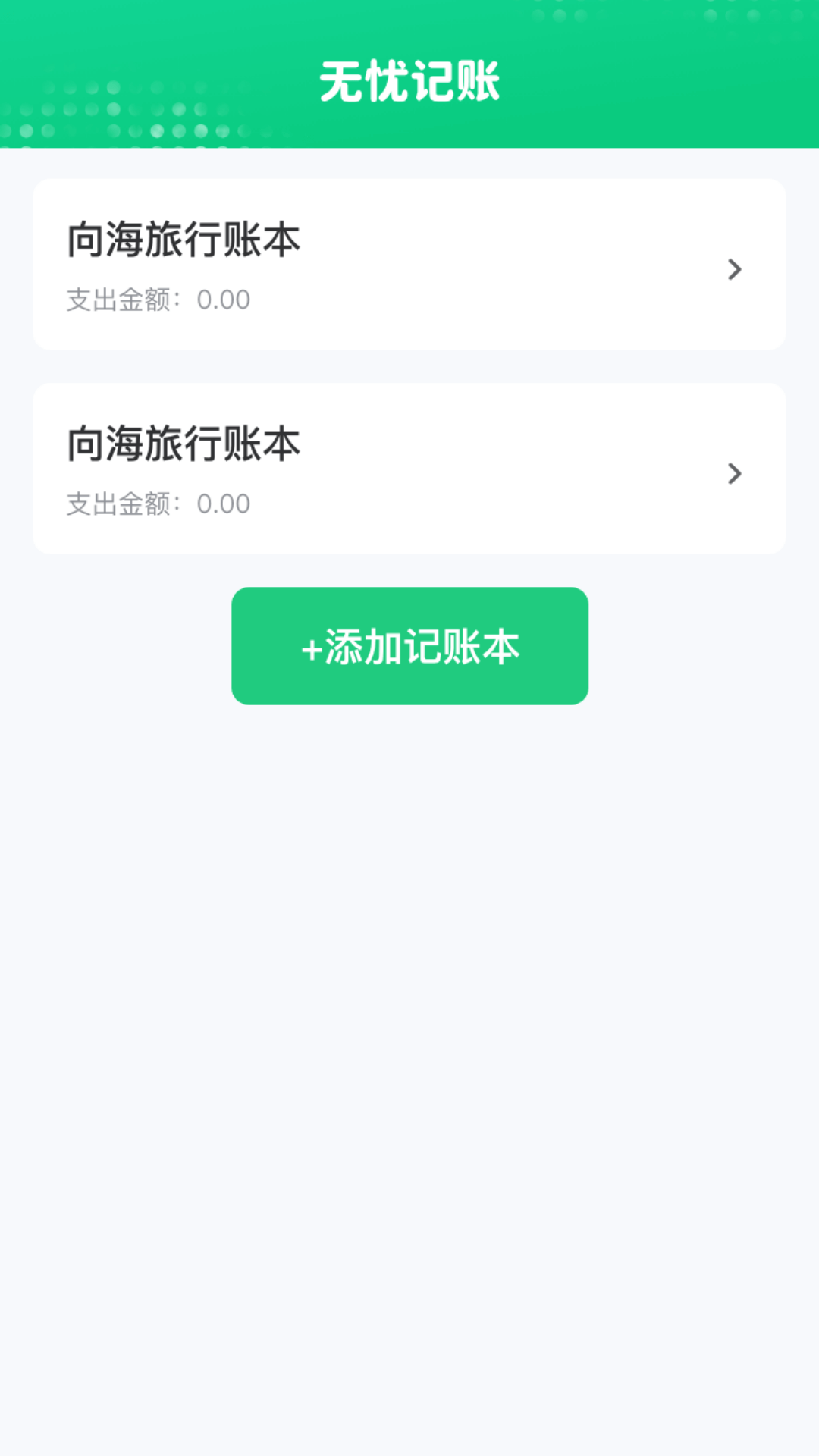The width and height of the screenshot is (819, 1456).
Task: Open the second 向海旅行账本 ledger card
Action: 409,469
